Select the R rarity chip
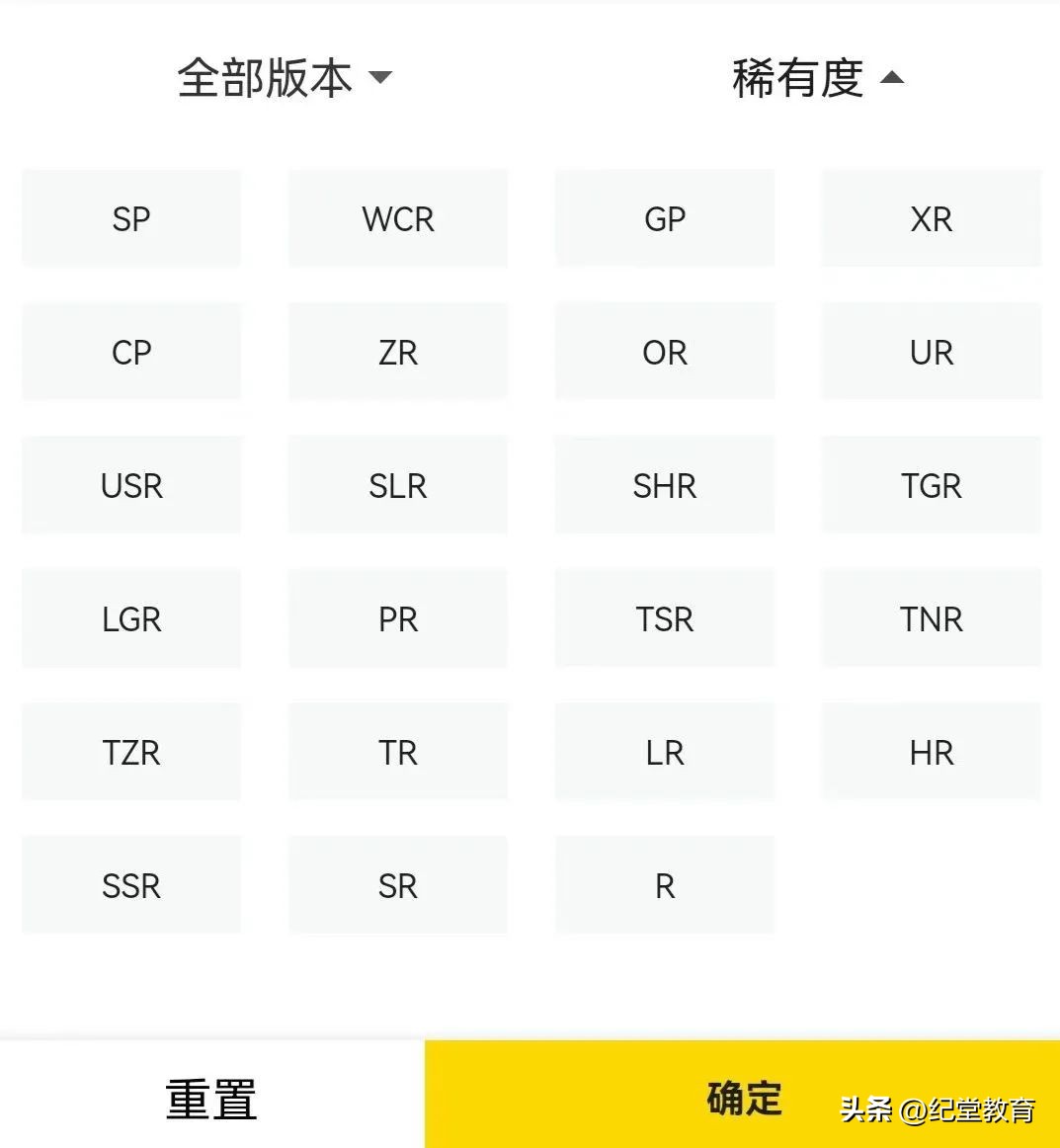Viewport: 1060px width, 1148px height. point(664,885)
